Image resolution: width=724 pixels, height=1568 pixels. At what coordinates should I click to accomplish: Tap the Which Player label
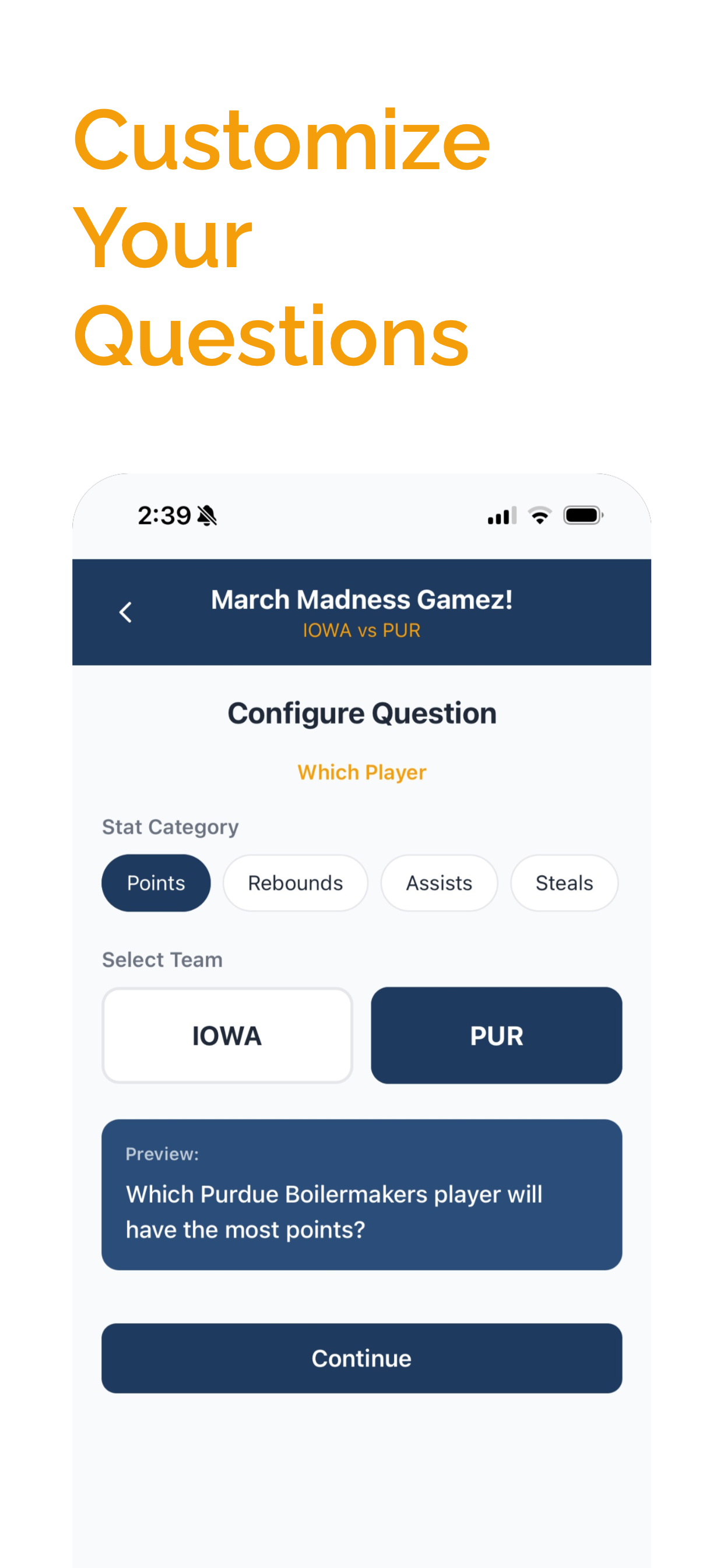click(361, 772)
